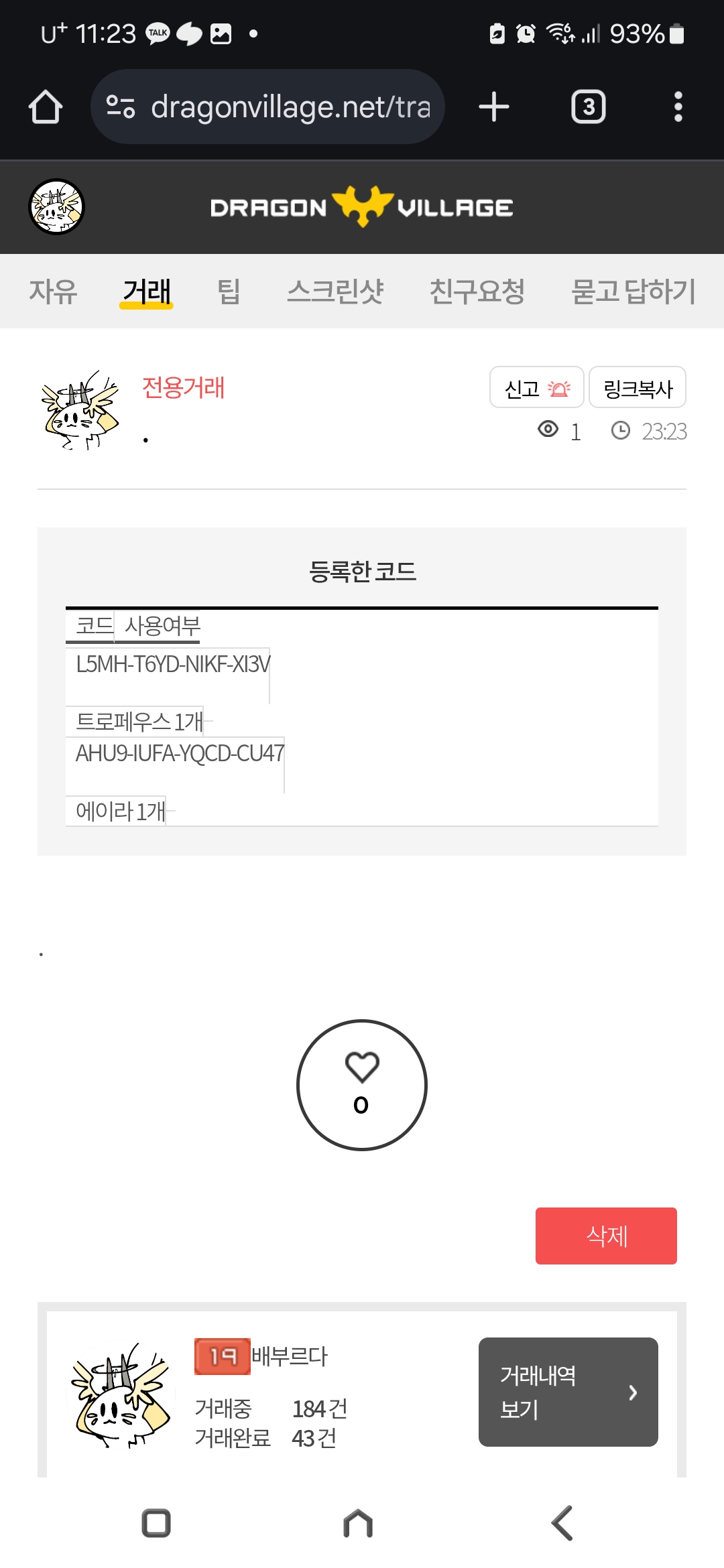Delete the post with 삭제

pyautogui.click(x=606, y=1236)
